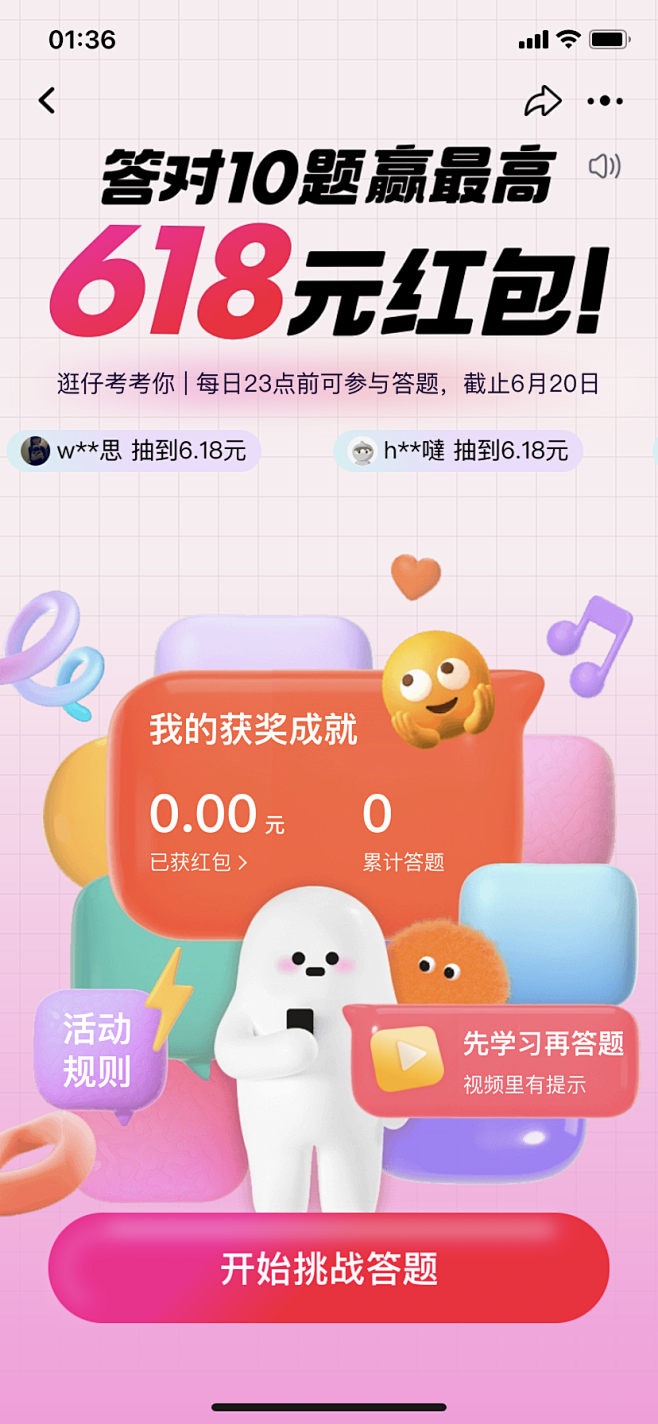Watch the 先学习再答题 hint video
Screen dimensions: 658x1424
[x=492, y=1061]
